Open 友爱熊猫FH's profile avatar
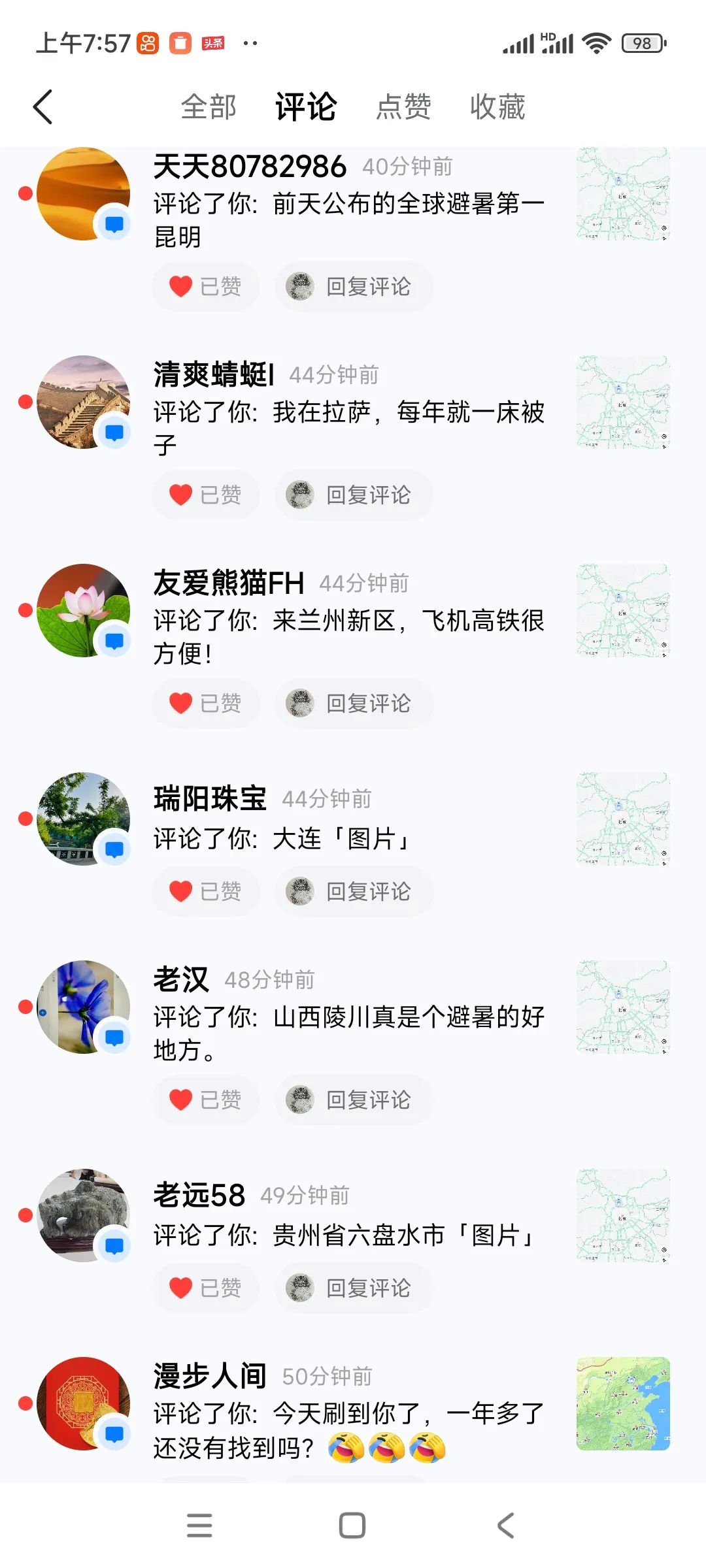Screen dimensions: 706x1568 (83, 610)
